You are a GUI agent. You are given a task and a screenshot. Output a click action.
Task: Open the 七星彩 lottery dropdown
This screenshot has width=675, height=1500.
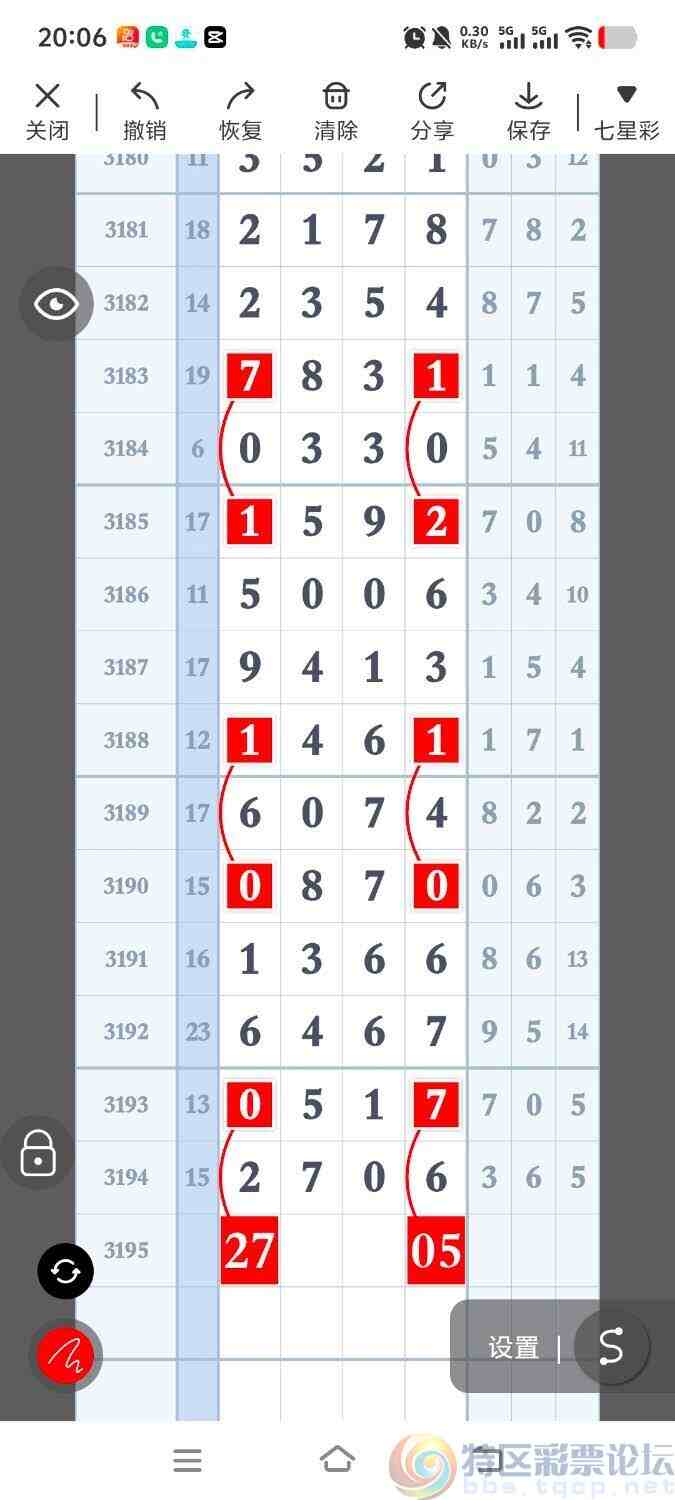pos(627,111)
